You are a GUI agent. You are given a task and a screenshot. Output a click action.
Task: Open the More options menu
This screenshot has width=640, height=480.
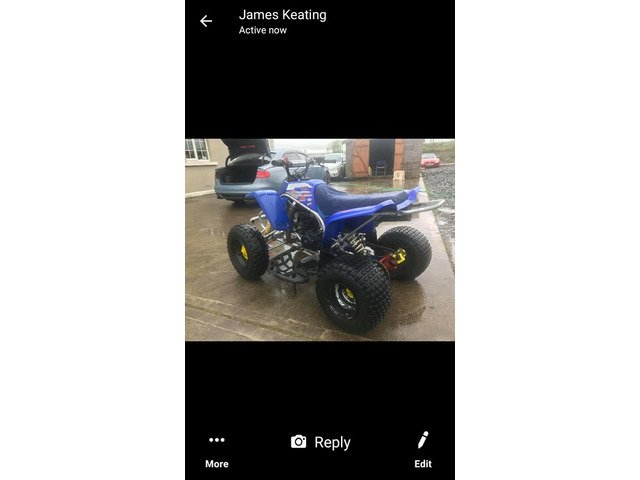pos(217,449)
